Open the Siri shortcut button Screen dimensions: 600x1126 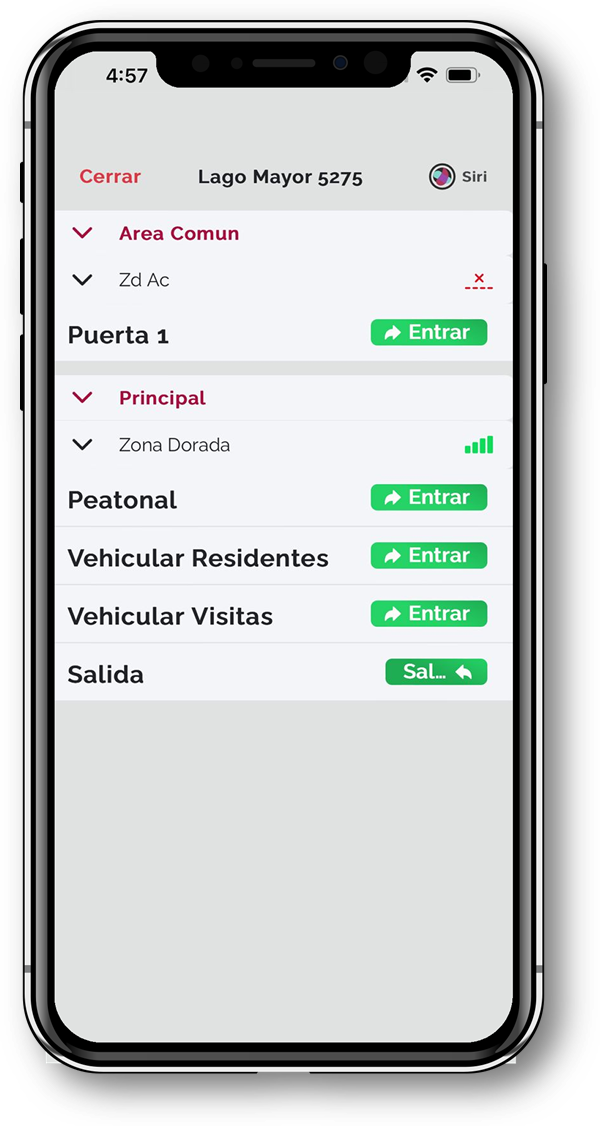click(x=458, y=177)
